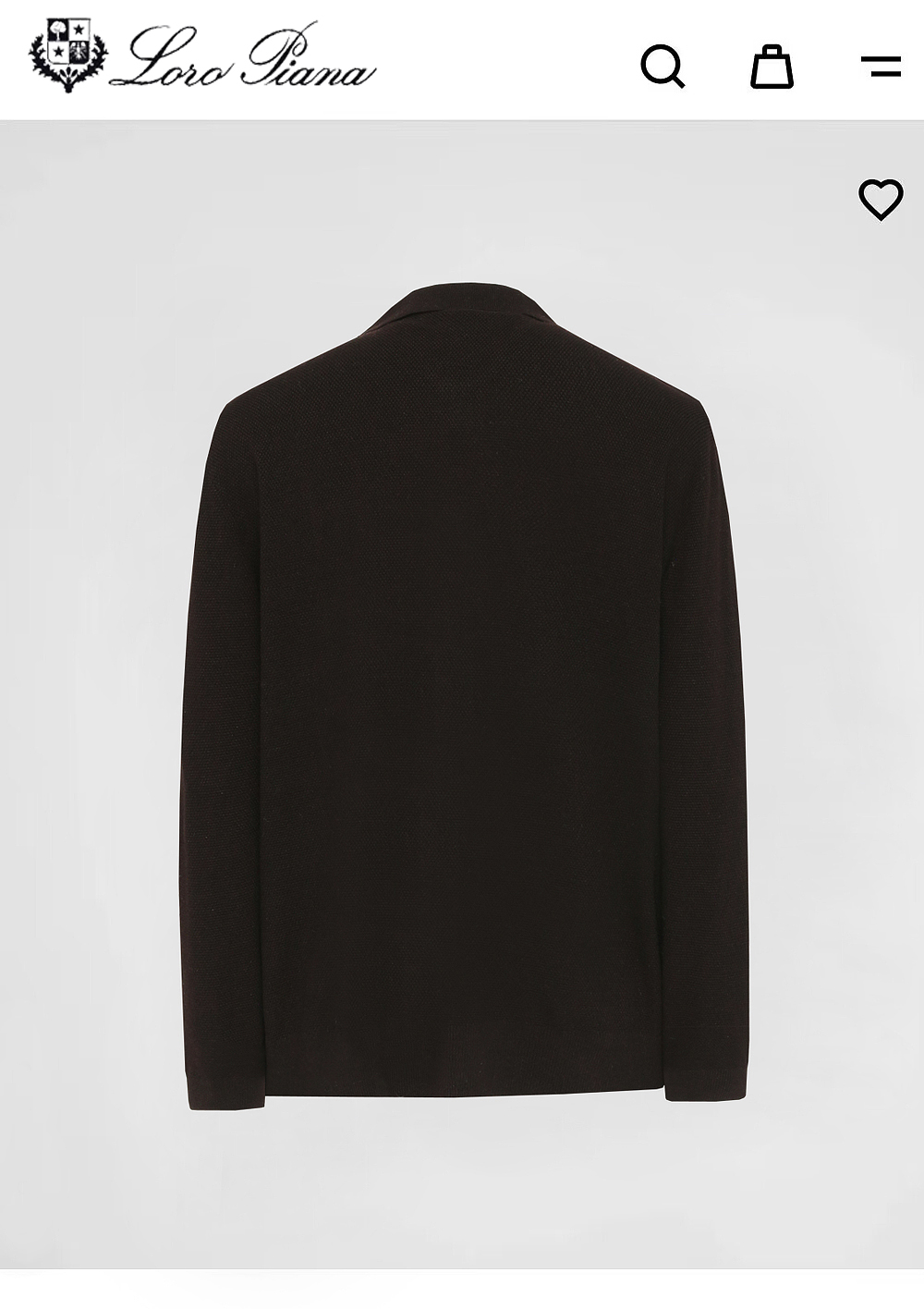Add the jacket to wishlist
The height and width of the screenshot is (1309, 924).
click(x=880, y=199)
